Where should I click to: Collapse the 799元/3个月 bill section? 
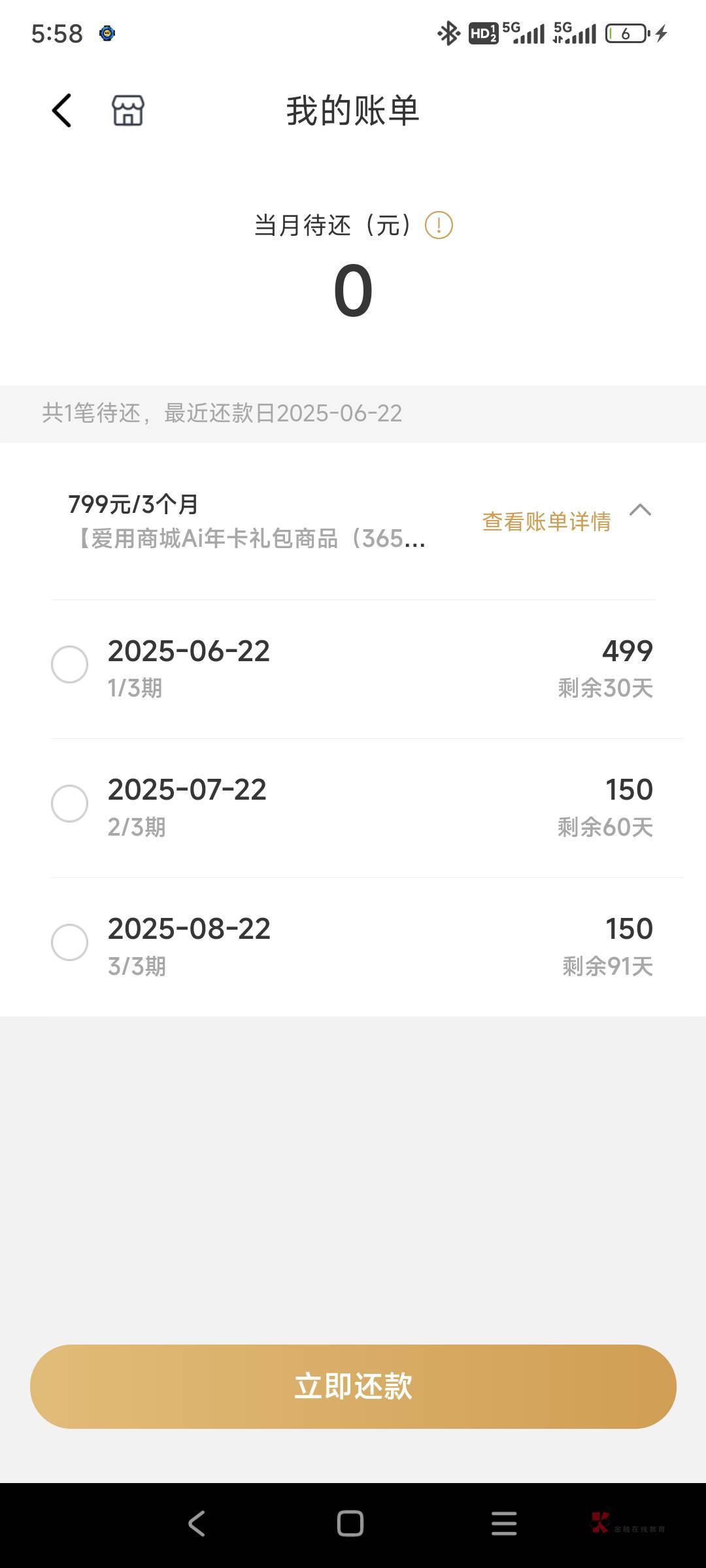pyautogui.click(x=640, y=510)
